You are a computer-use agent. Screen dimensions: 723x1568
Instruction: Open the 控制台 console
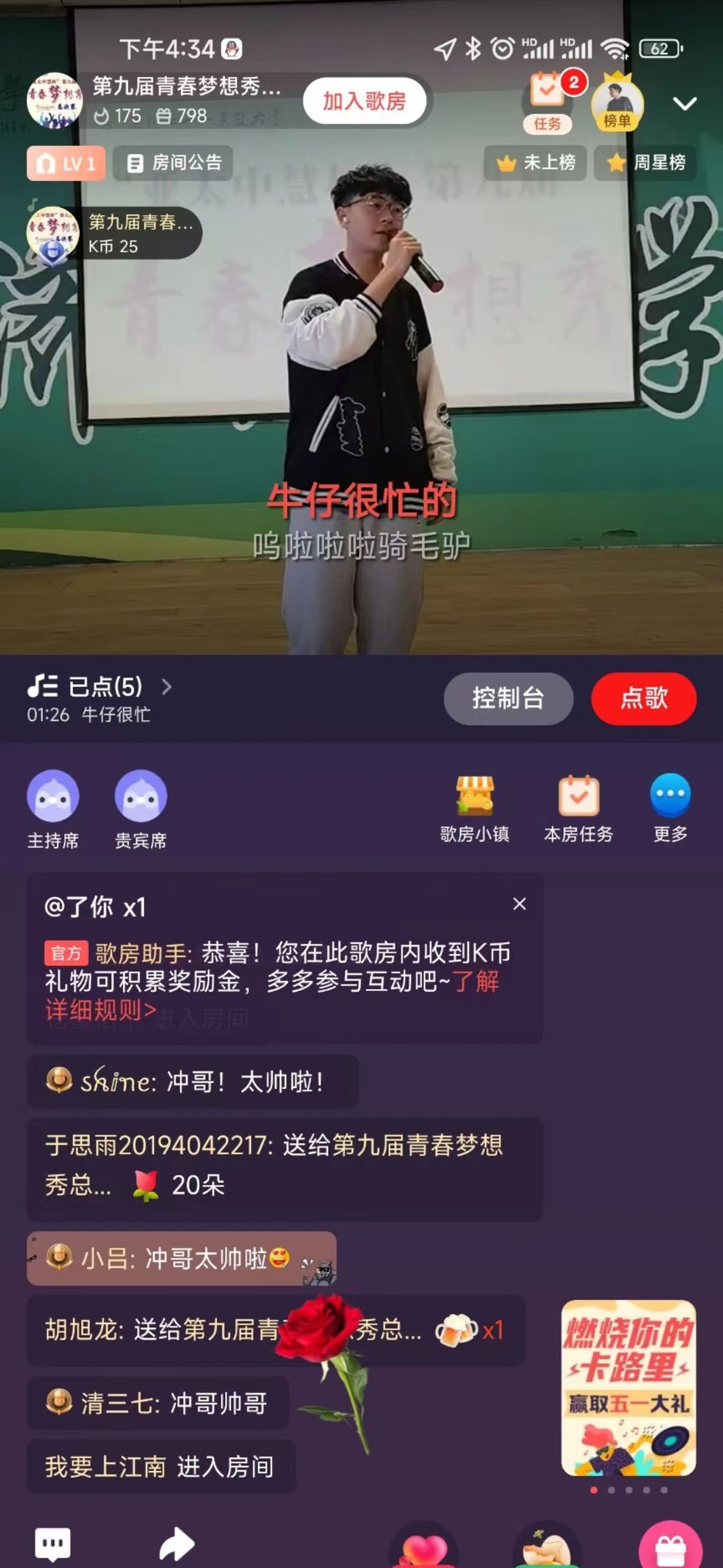click(x=508, y=699)
